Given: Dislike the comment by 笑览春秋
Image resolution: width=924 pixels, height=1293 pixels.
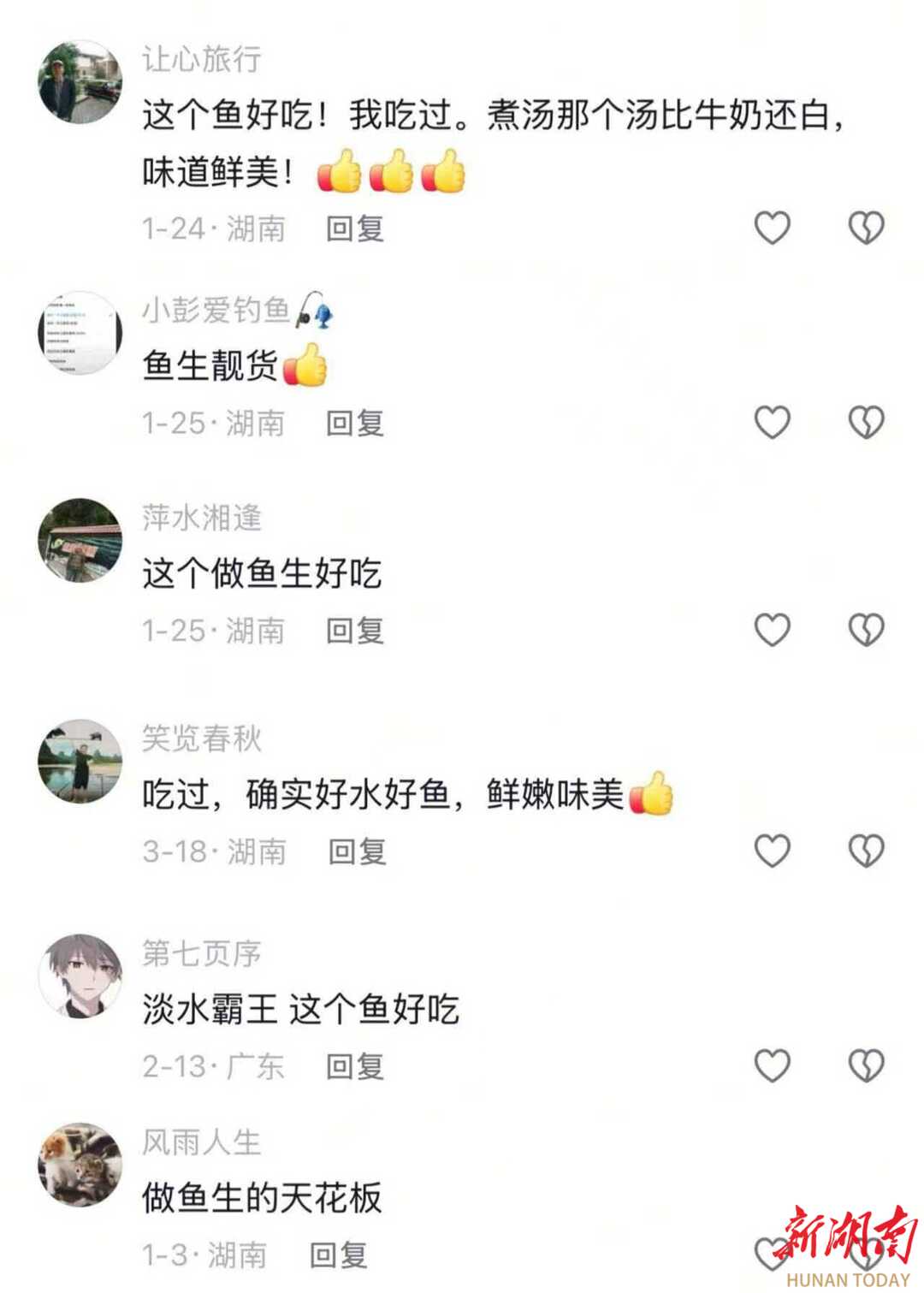Looking at the screenshot, I should pyautogui.click(x=866, y=851).
